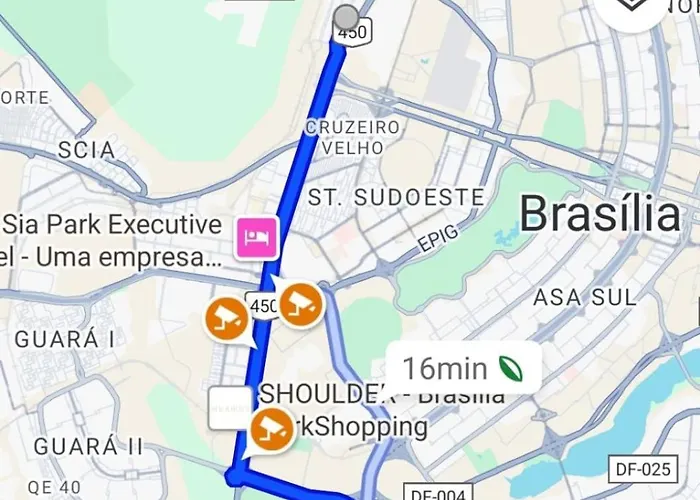The width and height of the screenshot is (700, 500).
Task: Select the 16min alternate route label
Action: [463, 367]
